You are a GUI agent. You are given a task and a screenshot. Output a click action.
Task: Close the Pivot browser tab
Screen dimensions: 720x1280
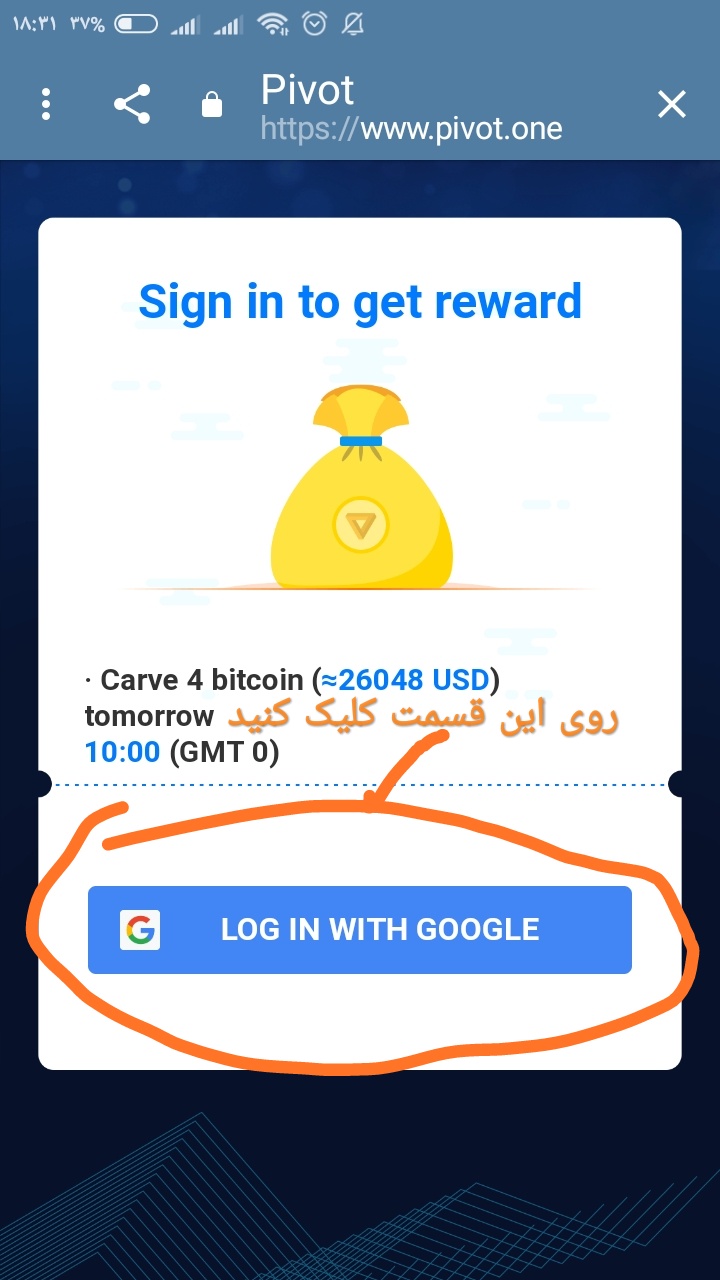click(x=671, y=104)
